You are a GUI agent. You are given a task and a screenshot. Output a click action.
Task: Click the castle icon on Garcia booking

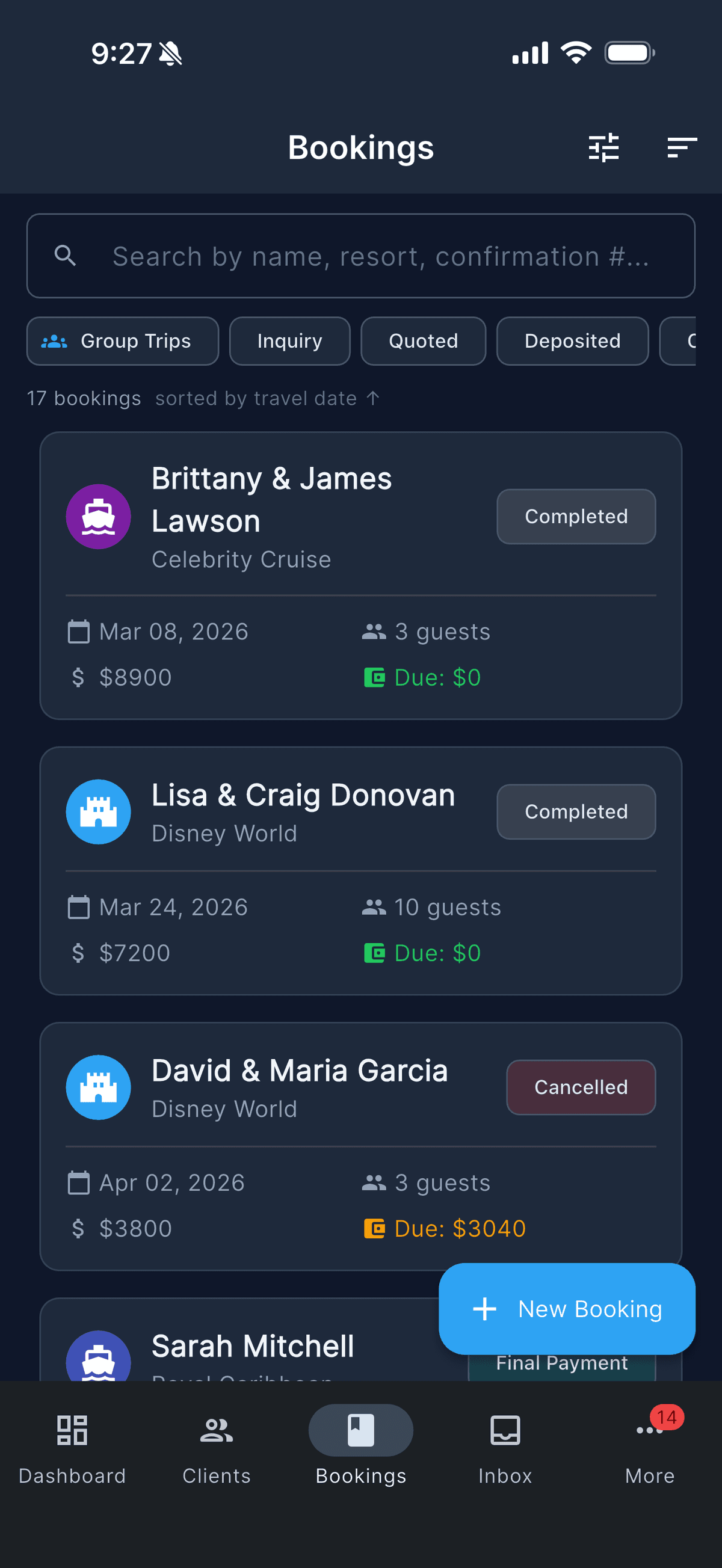[x=99, y=1087]
